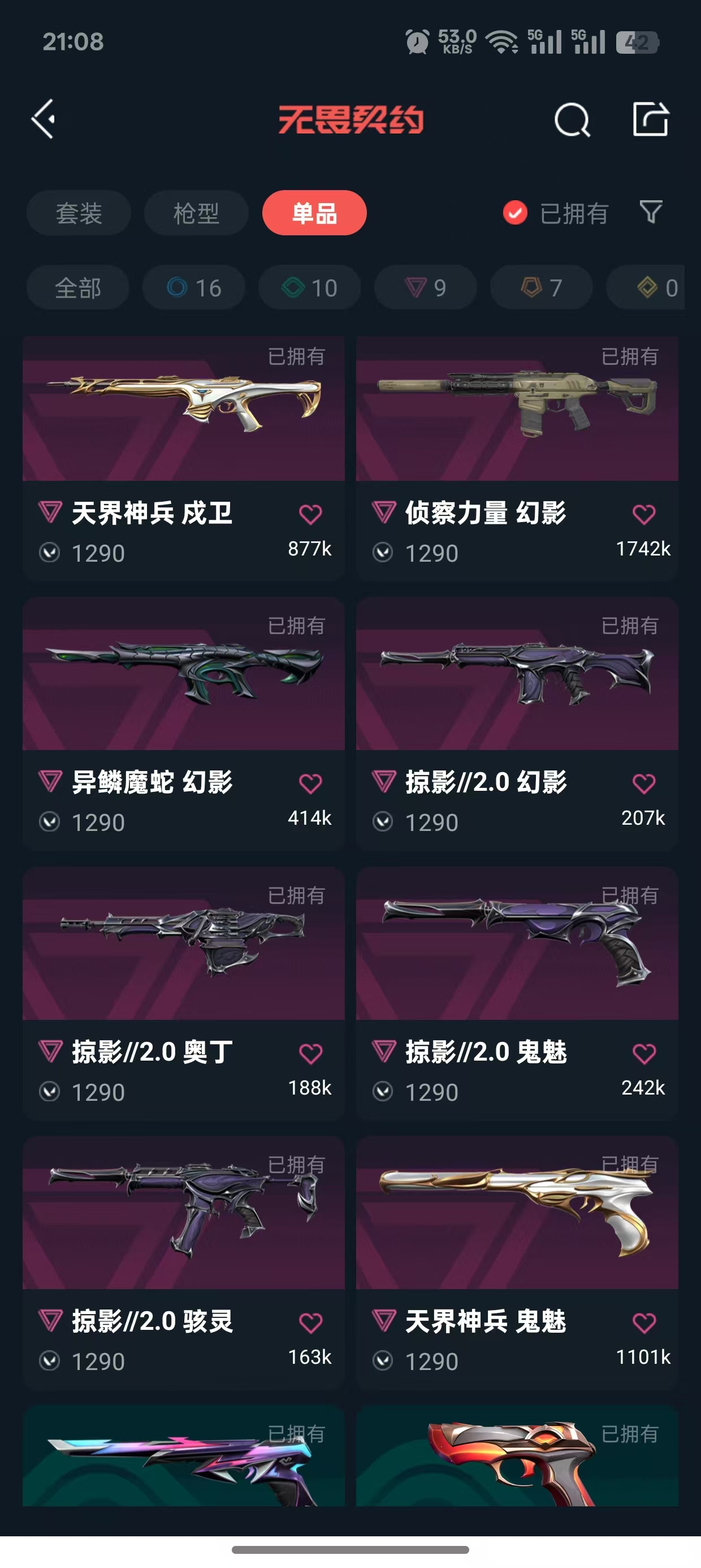Like the 异鳞魔蛇 幻影 skin

(310, 783)
